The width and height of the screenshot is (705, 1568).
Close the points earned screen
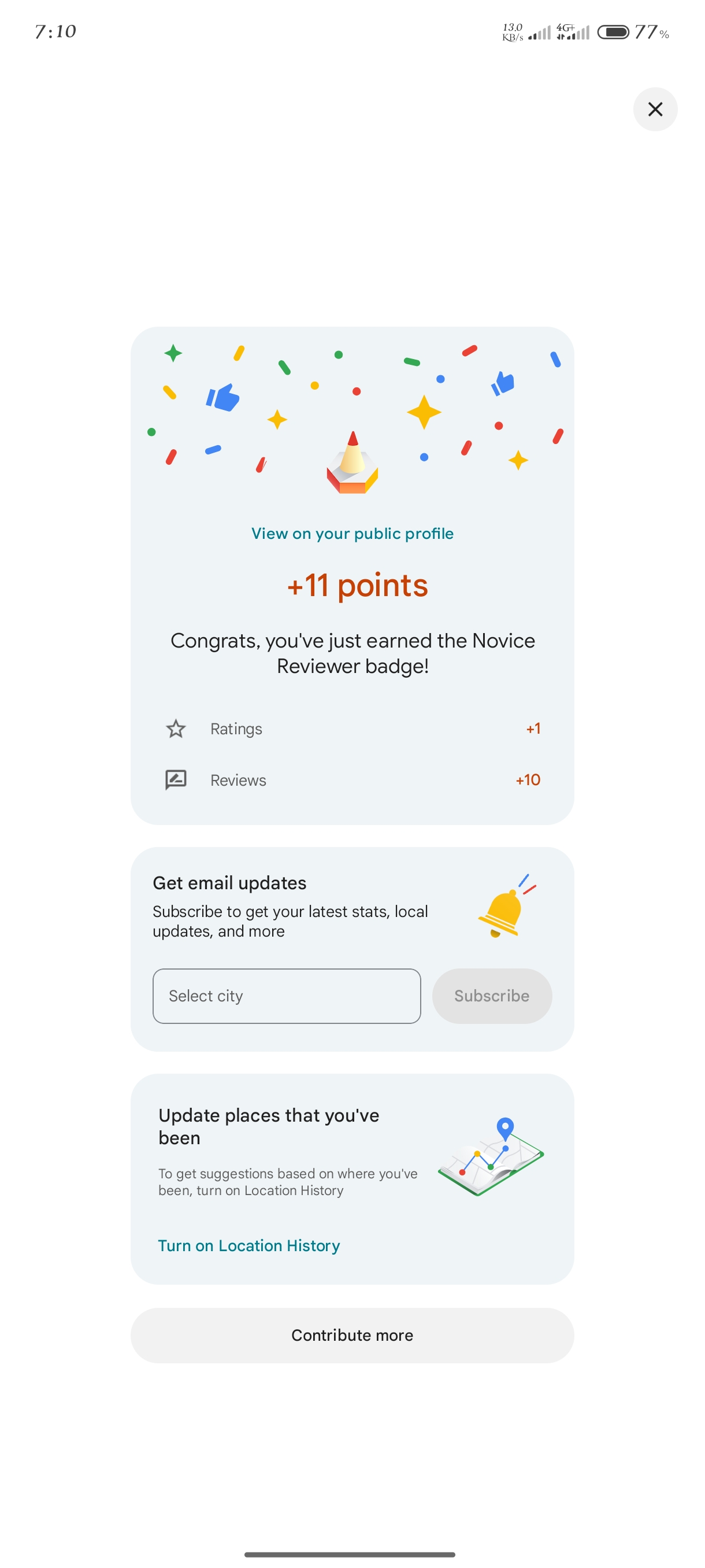click(x=655, y=109)
